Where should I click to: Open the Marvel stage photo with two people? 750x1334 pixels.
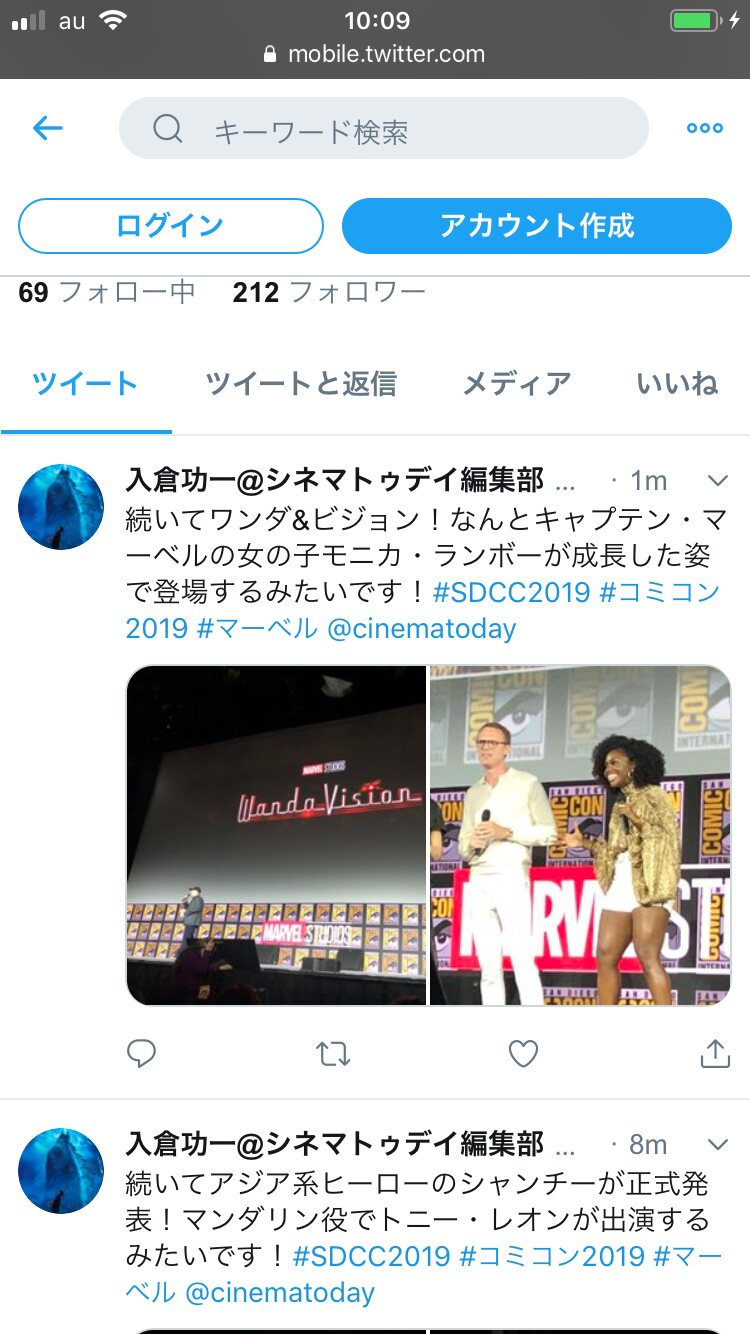(x=581, y=835)
